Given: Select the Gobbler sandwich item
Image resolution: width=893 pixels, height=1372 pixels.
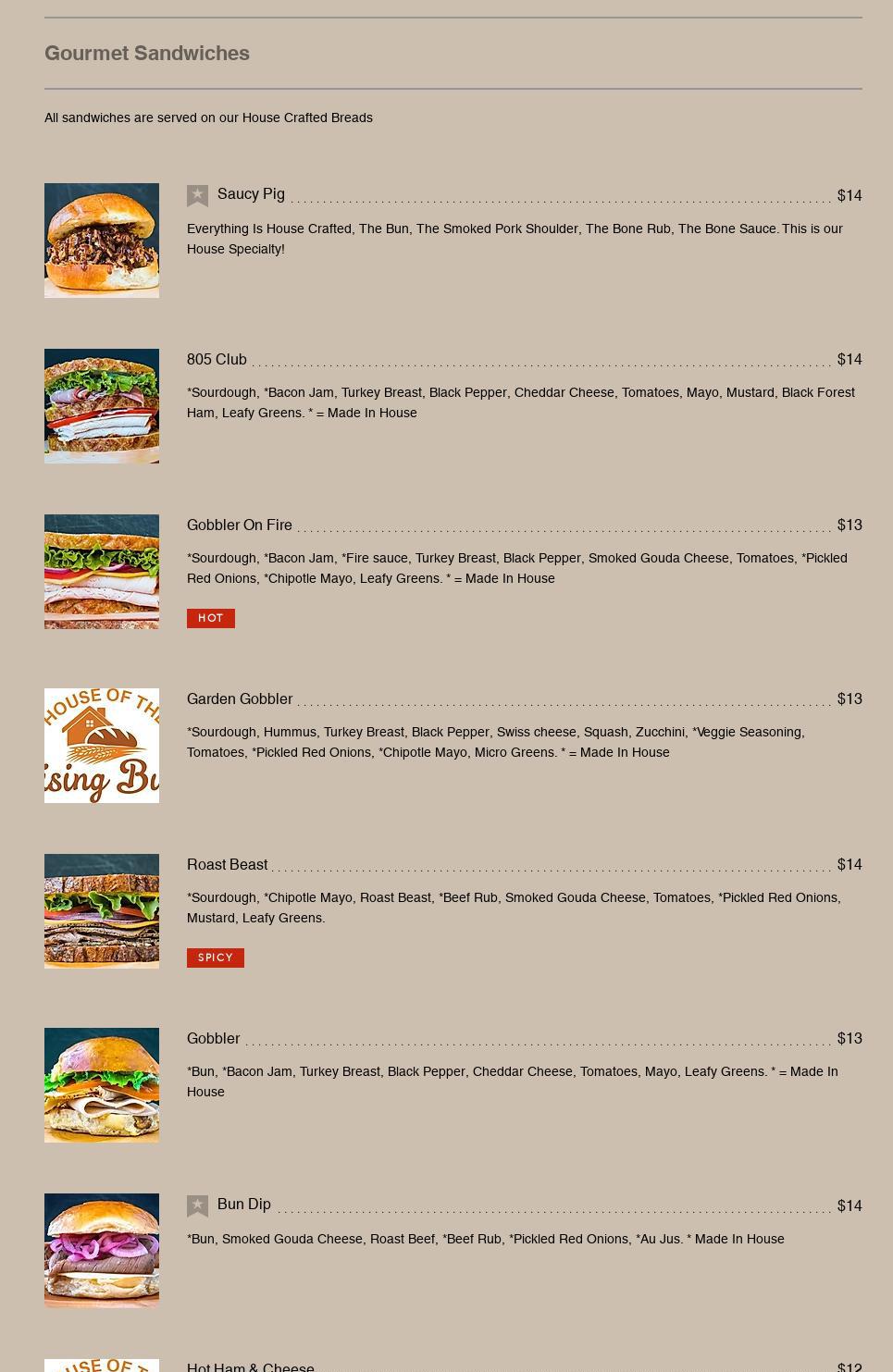Looking at the screenshot, I should pos(214,1039).
